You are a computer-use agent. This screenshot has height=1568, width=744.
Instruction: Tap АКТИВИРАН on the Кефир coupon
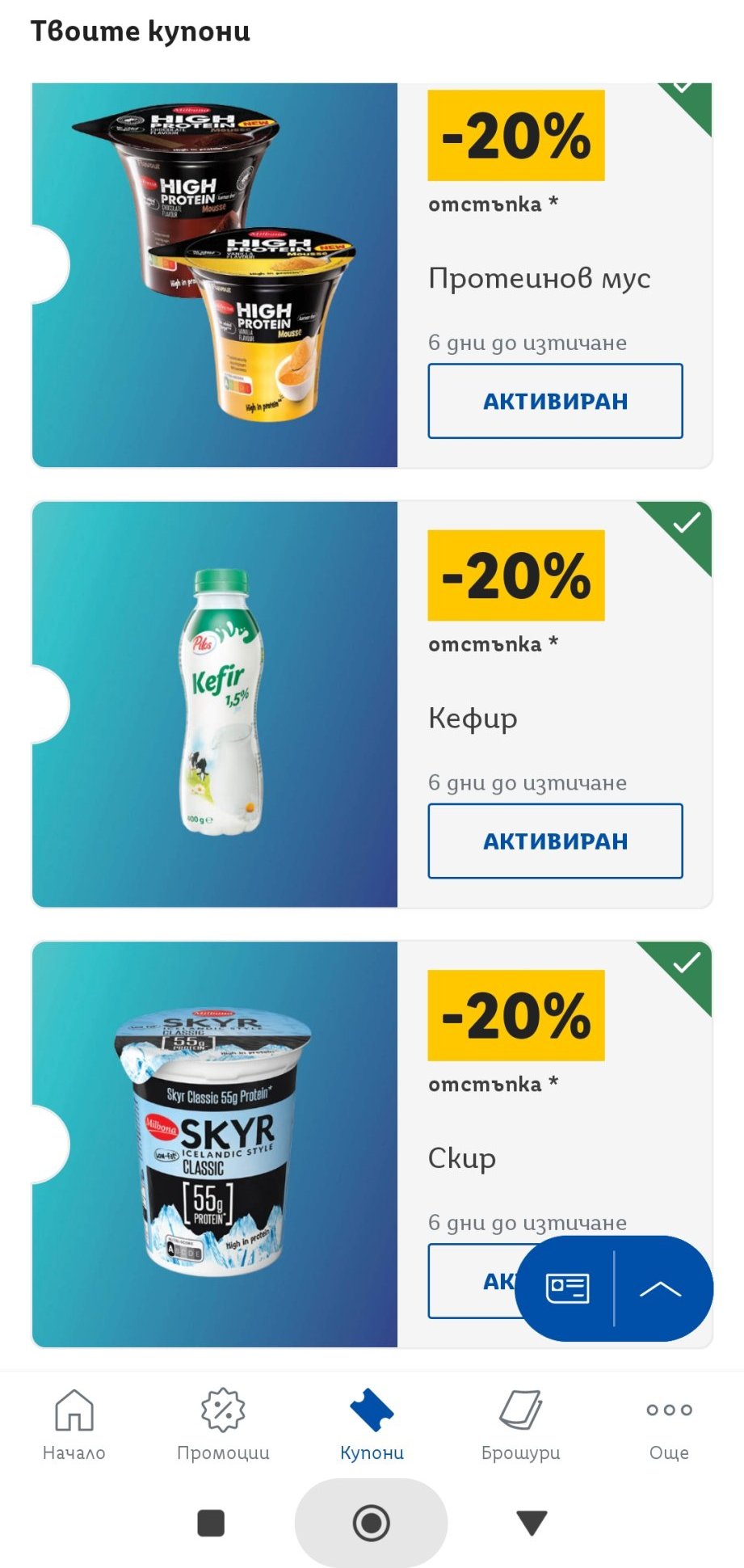(555, 841)
